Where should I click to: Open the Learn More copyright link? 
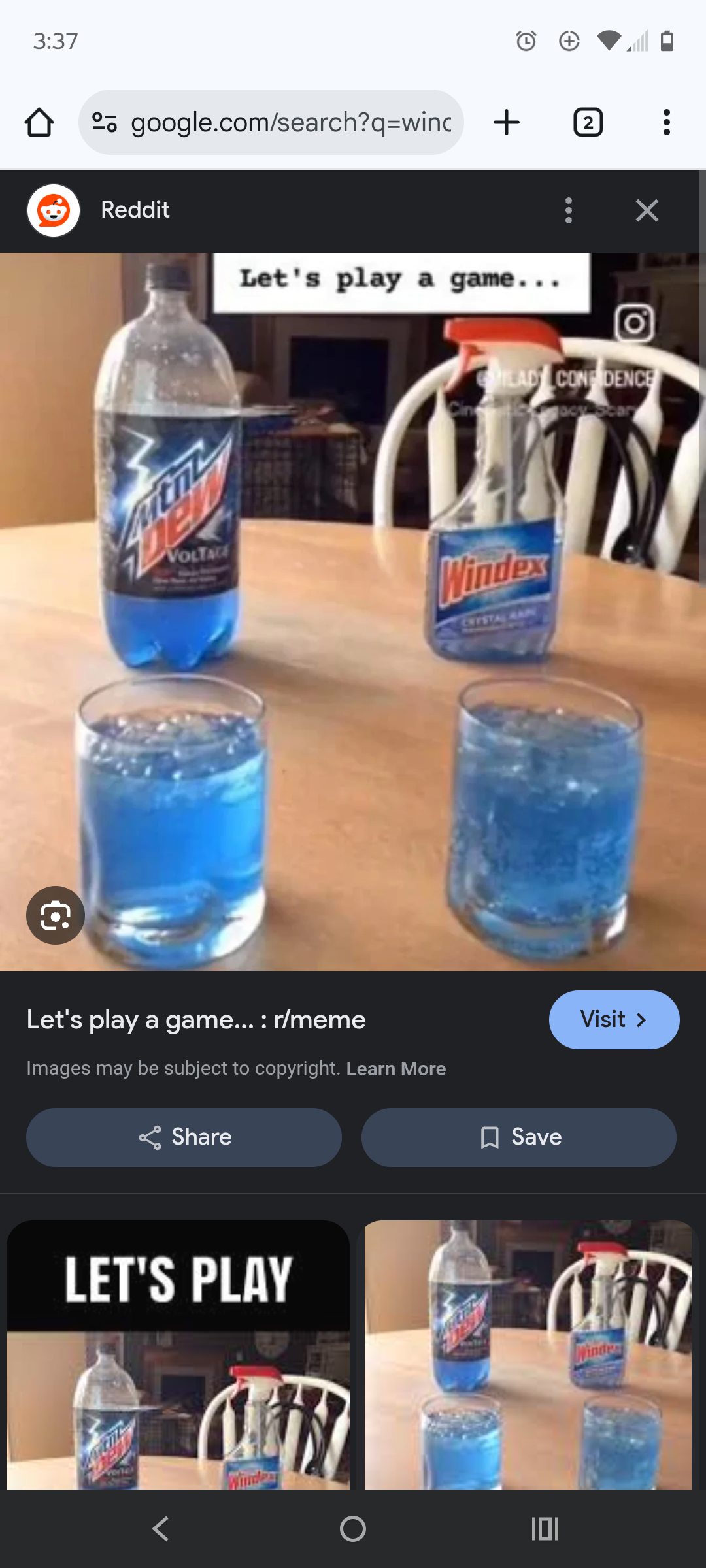pos(395,1069)
